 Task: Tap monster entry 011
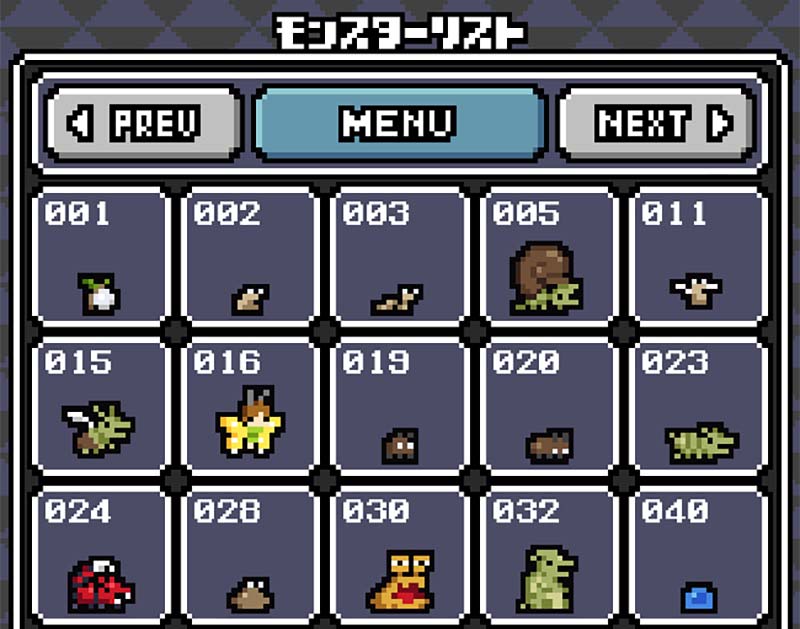[698, 258]
